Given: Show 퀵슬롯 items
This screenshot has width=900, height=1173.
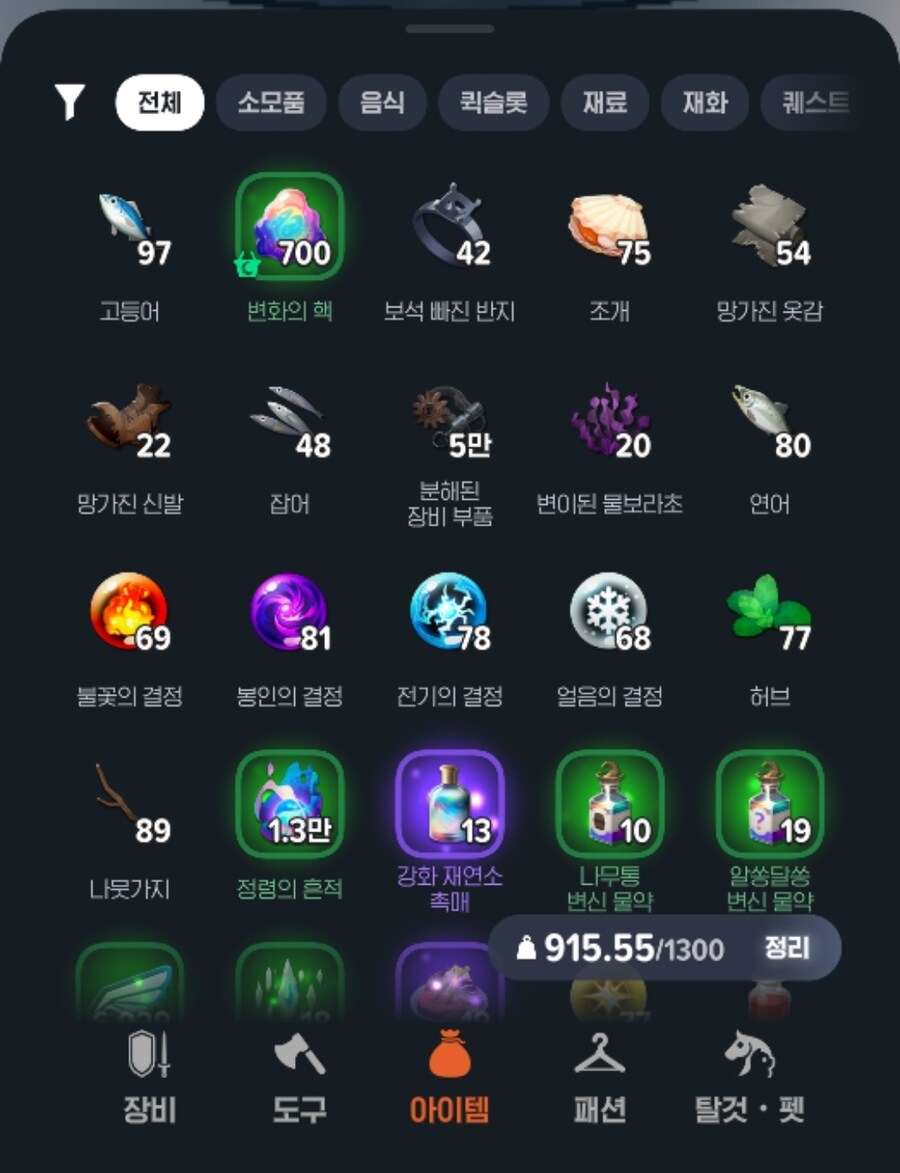Looking at the screenshot, I should [494, 102].
